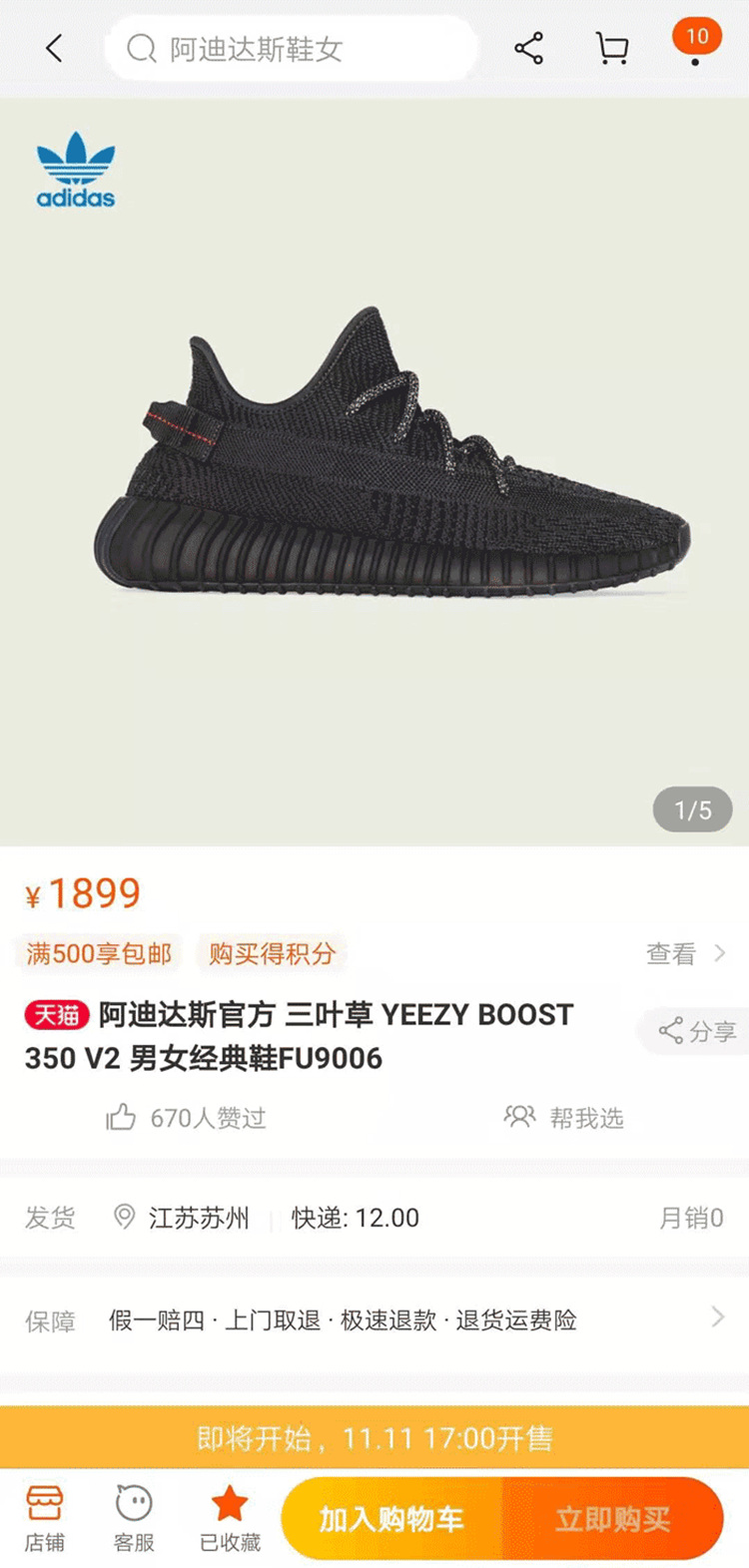Tap the location pin next to 江苏苏州

[124, 1218]
